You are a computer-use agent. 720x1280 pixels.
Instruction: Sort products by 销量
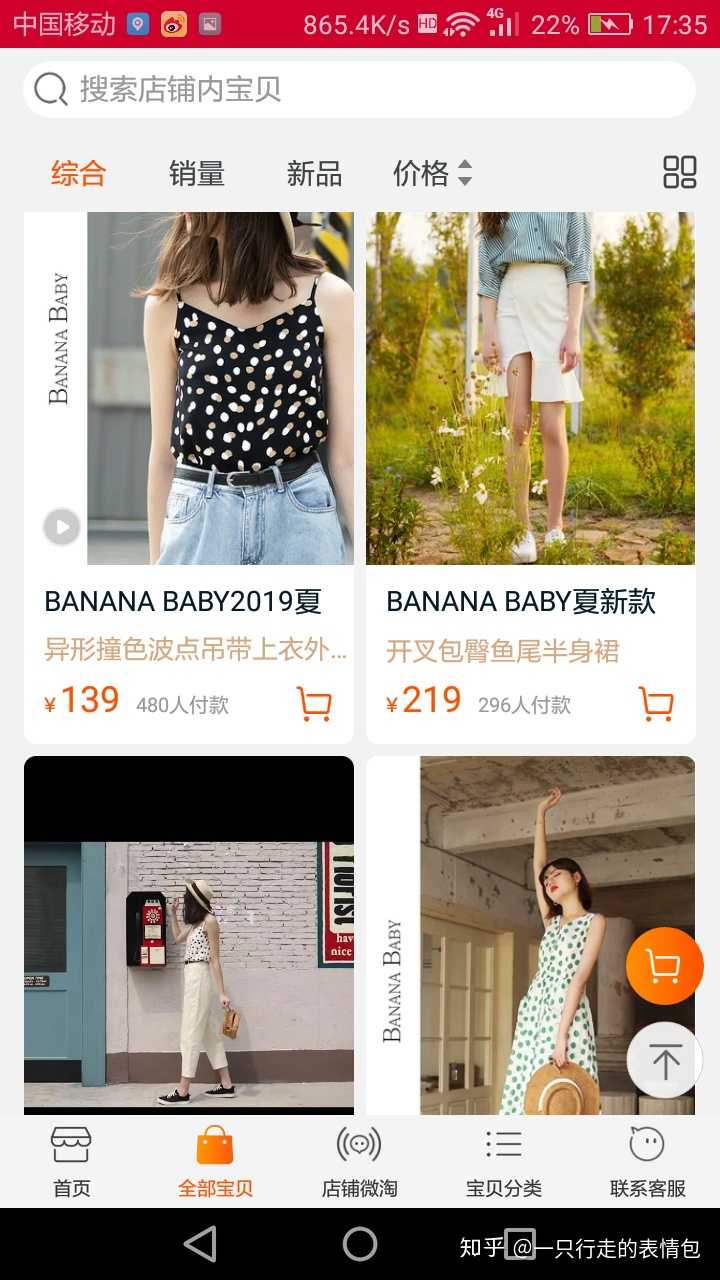(x=196, y=174)
